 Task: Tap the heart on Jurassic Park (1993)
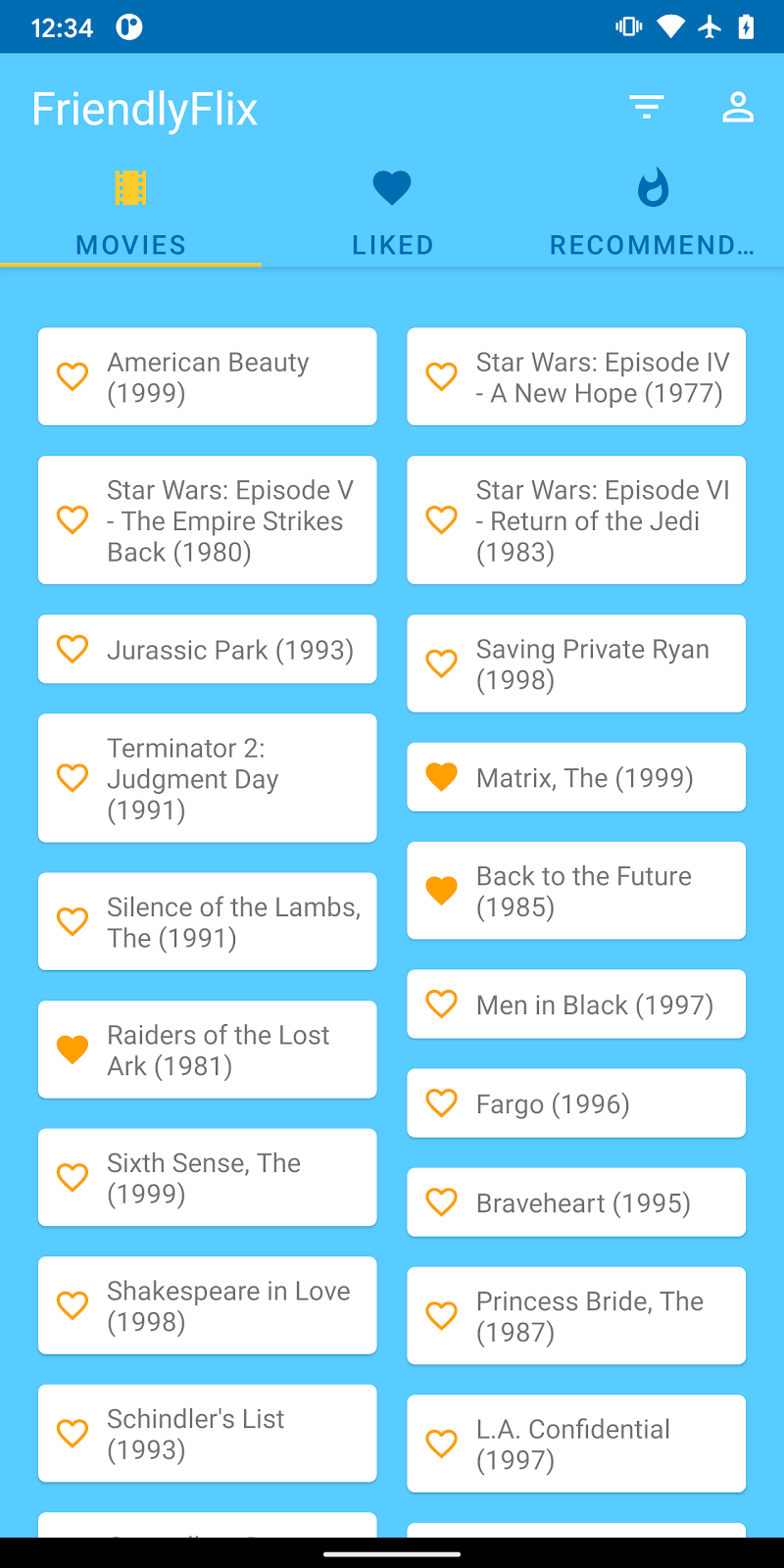click(x=73, y=649)
